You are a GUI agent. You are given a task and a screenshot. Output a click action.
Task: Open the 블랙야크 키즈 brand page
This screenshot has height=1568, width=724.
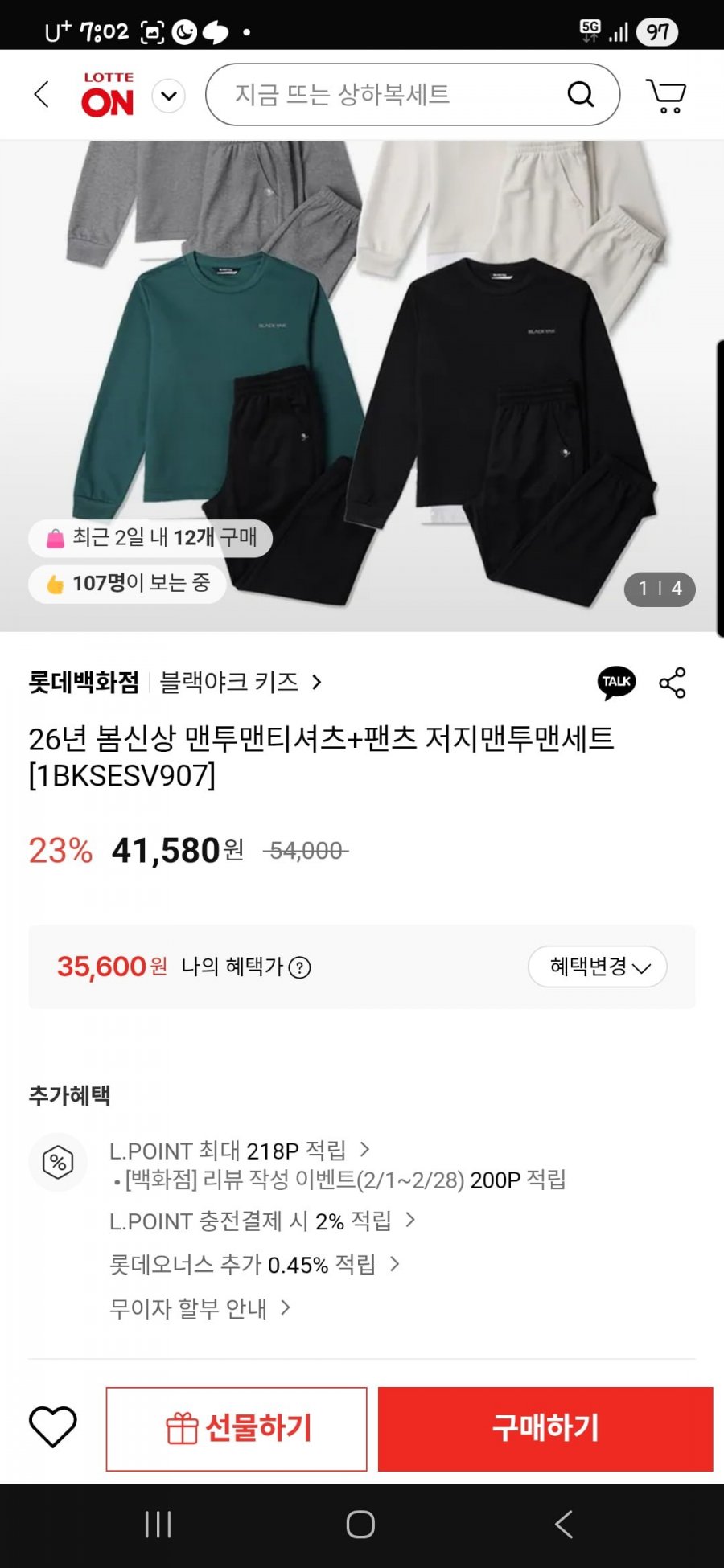pos(240,683)
